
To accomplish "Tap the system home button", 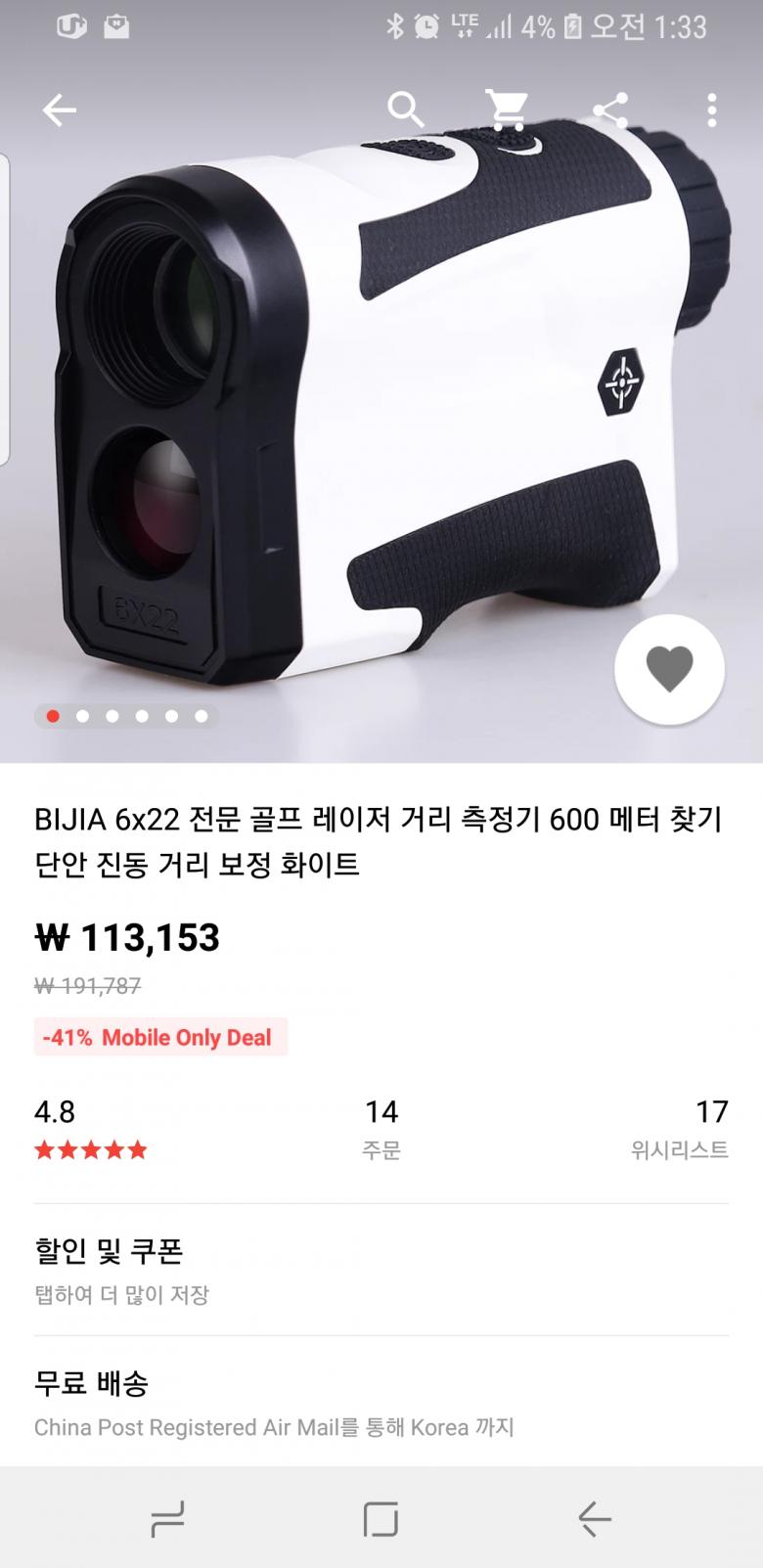I will tap(381, 1518).
